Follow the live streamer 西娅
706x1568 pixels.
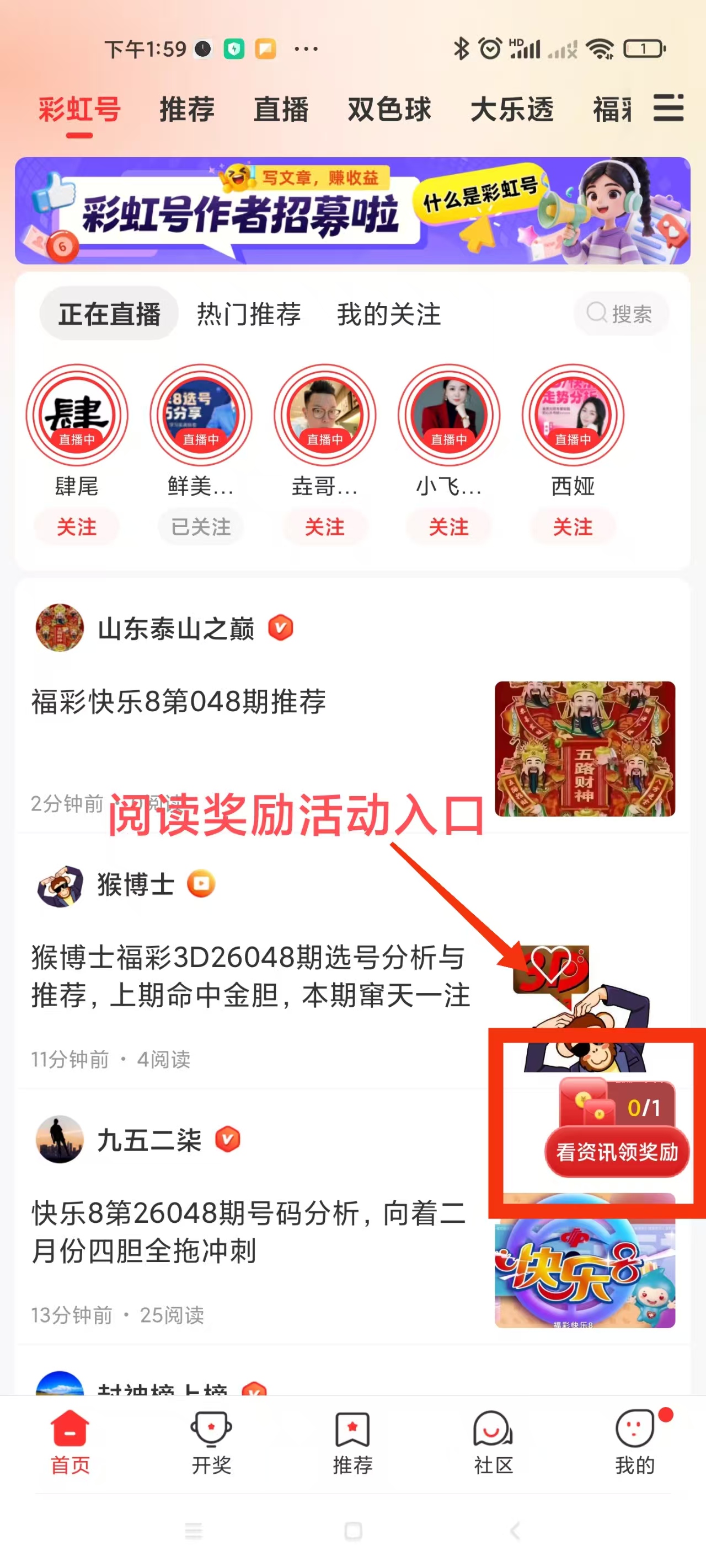[572, 527]
